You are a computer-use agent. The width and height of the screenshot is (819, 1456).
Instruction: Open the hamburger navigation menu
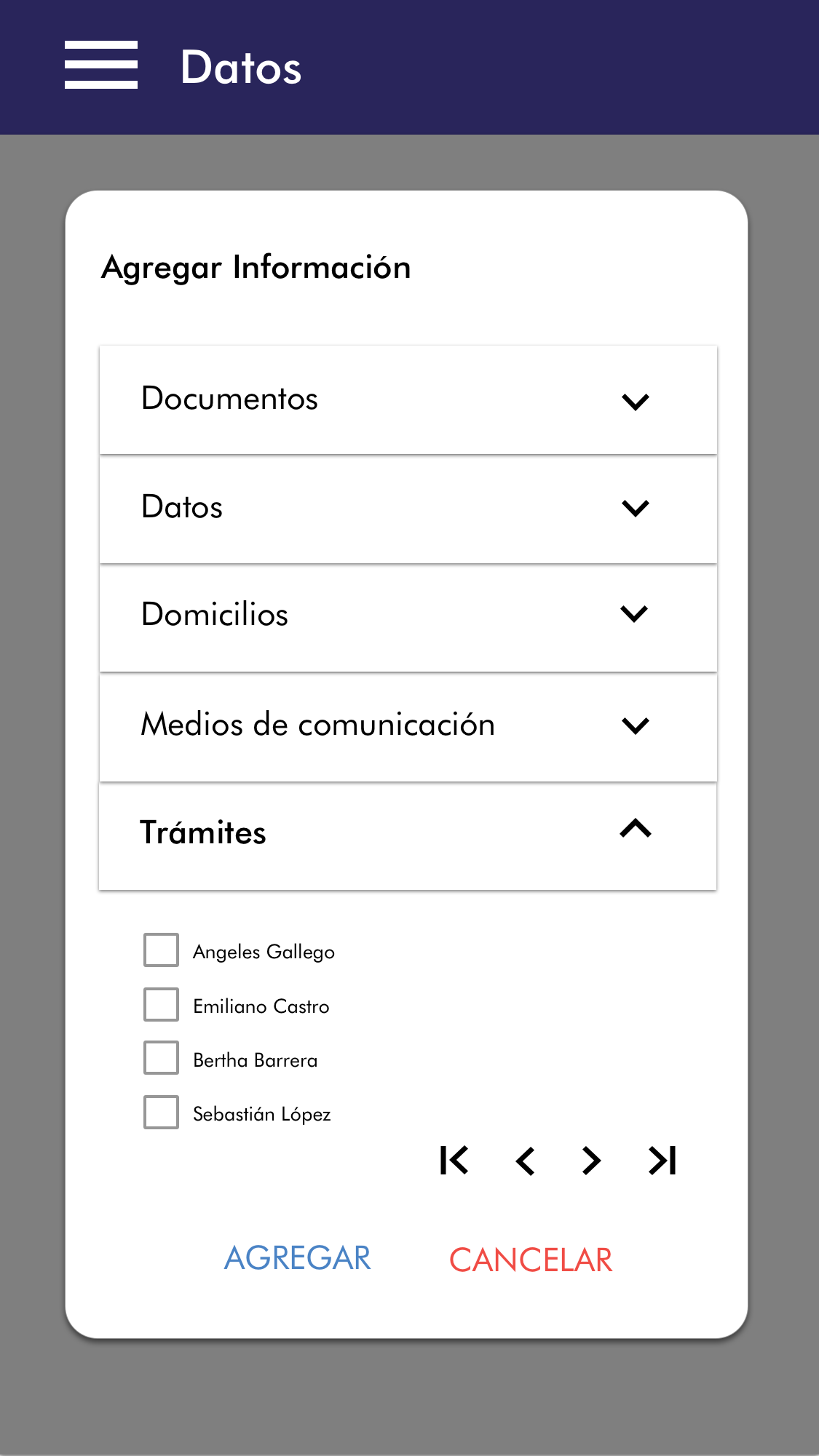[101, 65]
